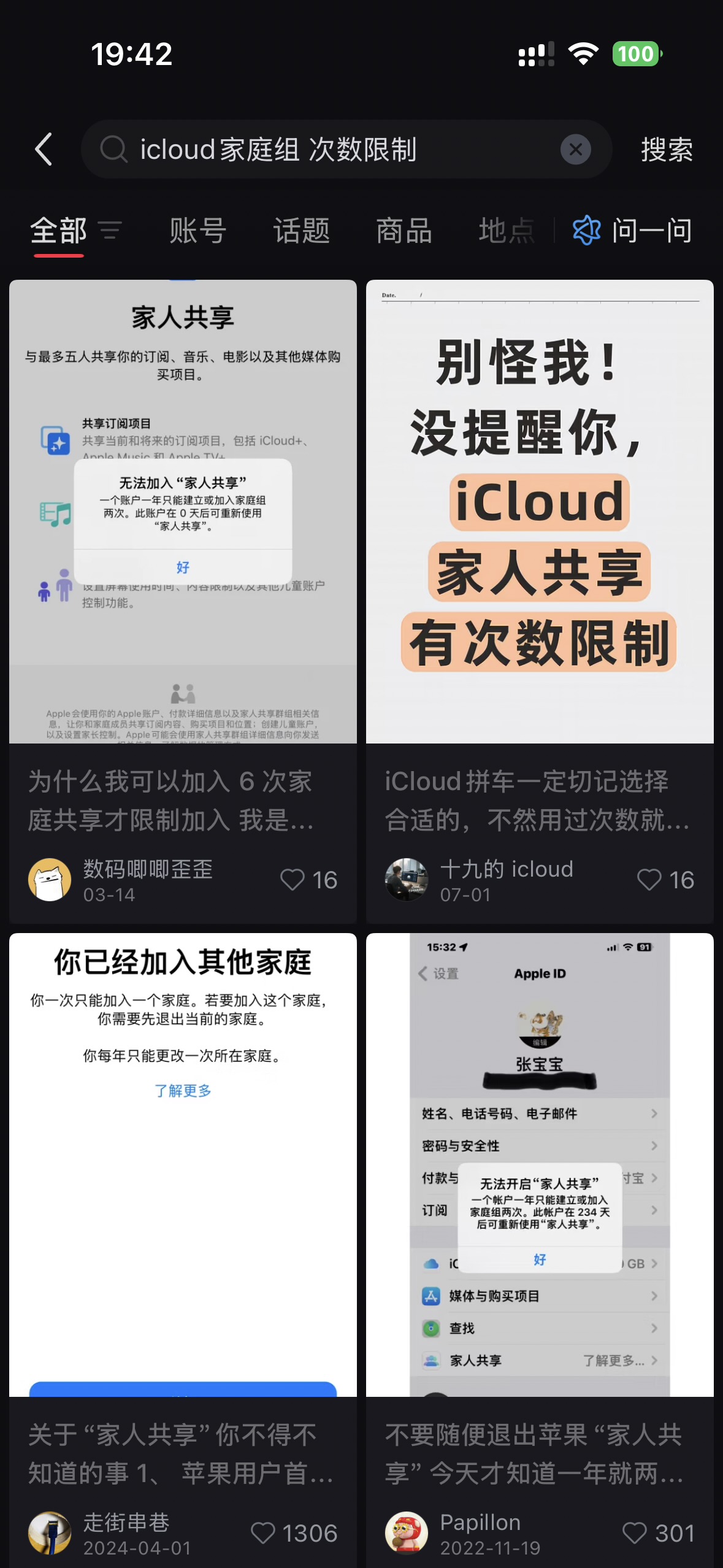Switch to the 话题 tab
Image resolution: width=723 pixels, height=1568 pixels.
coord(301,231)
